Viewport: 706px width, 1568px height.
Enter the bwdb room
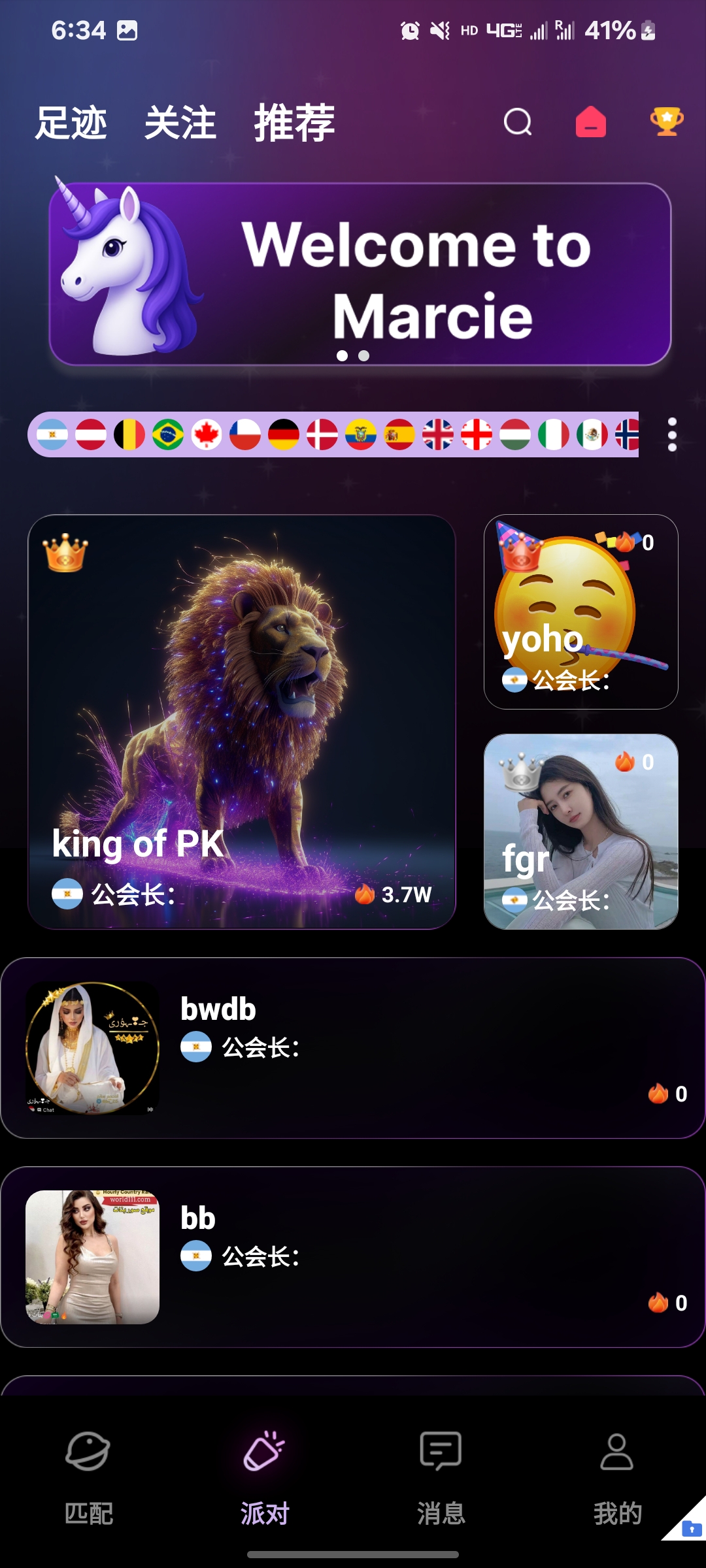[x=353, y=1048]
